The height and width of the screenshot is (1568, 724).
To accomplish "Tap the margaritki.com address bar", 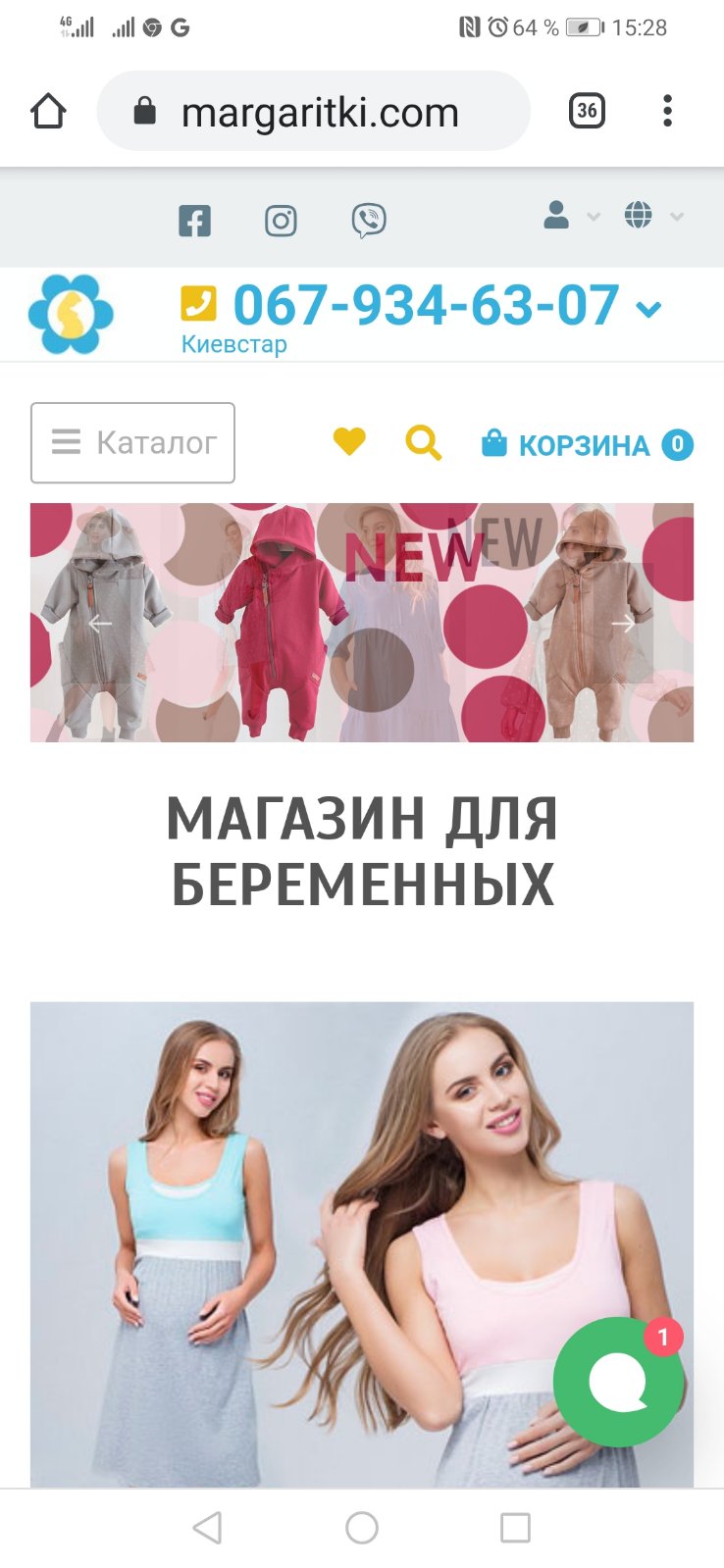I will 314,111.
